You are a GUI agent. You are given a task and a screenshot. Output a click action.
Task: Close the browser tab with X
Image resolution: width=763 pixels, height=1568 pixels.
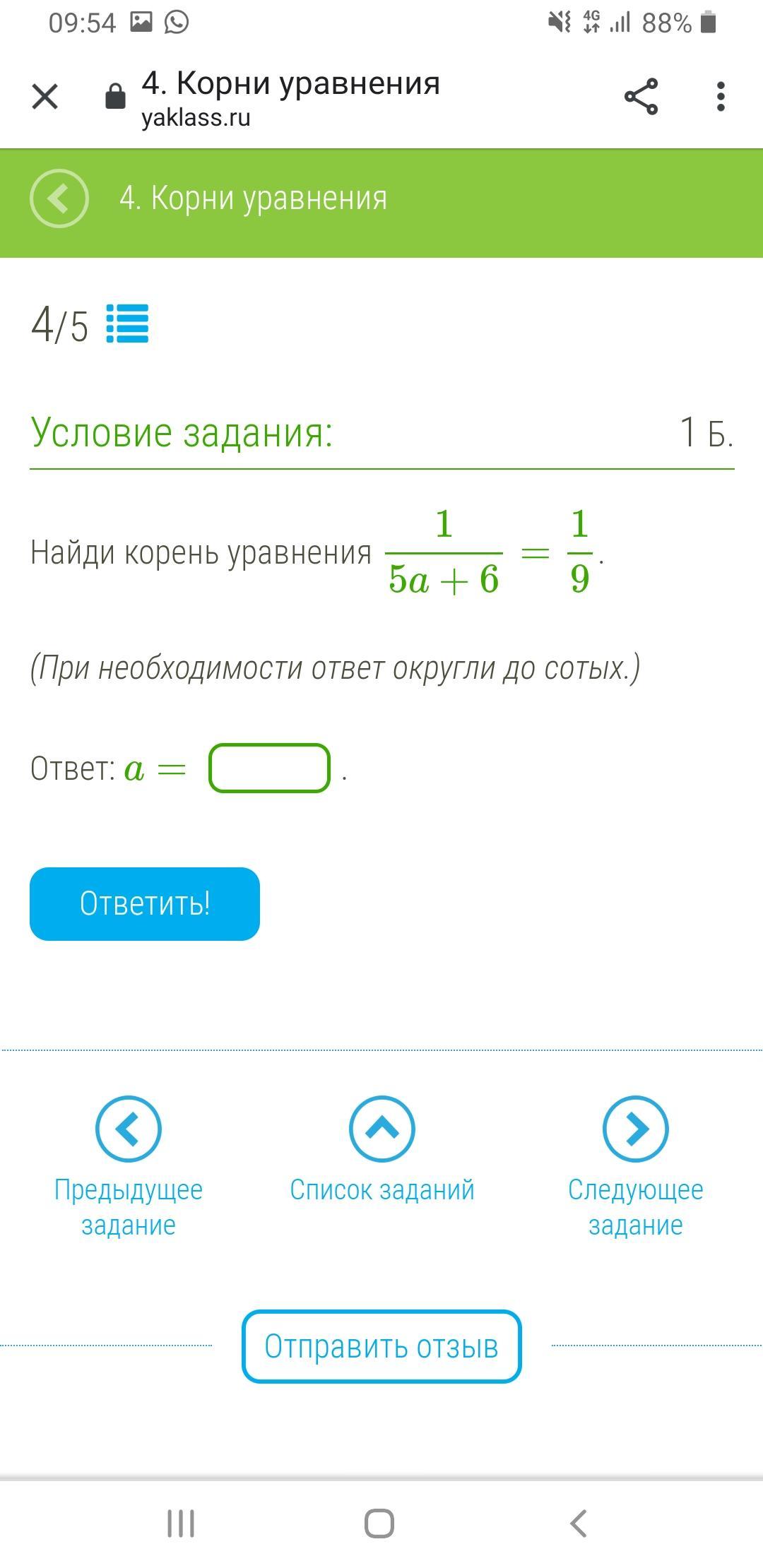coord(45,97)
